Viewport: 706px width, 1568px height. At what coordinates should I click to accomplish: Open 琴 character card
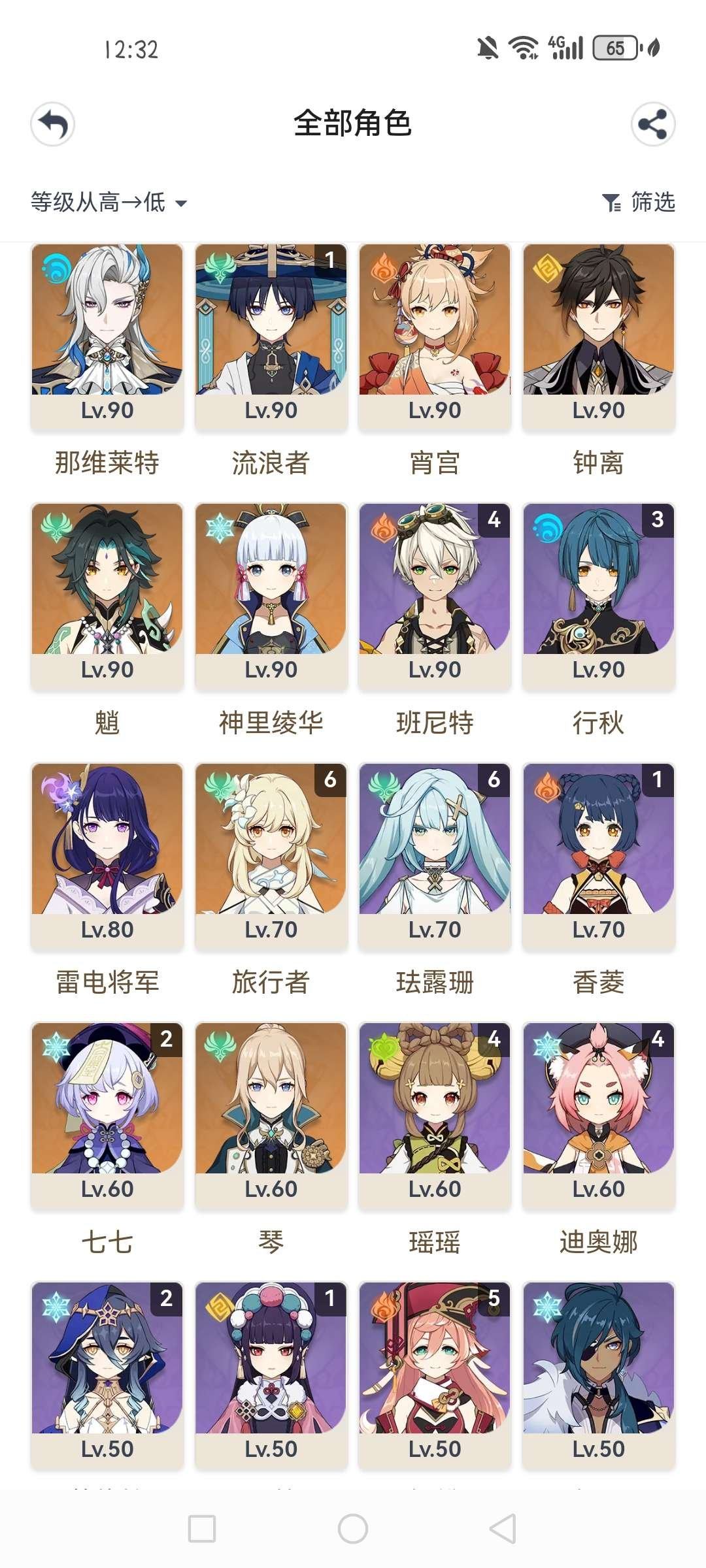[x=271, y=1115]
